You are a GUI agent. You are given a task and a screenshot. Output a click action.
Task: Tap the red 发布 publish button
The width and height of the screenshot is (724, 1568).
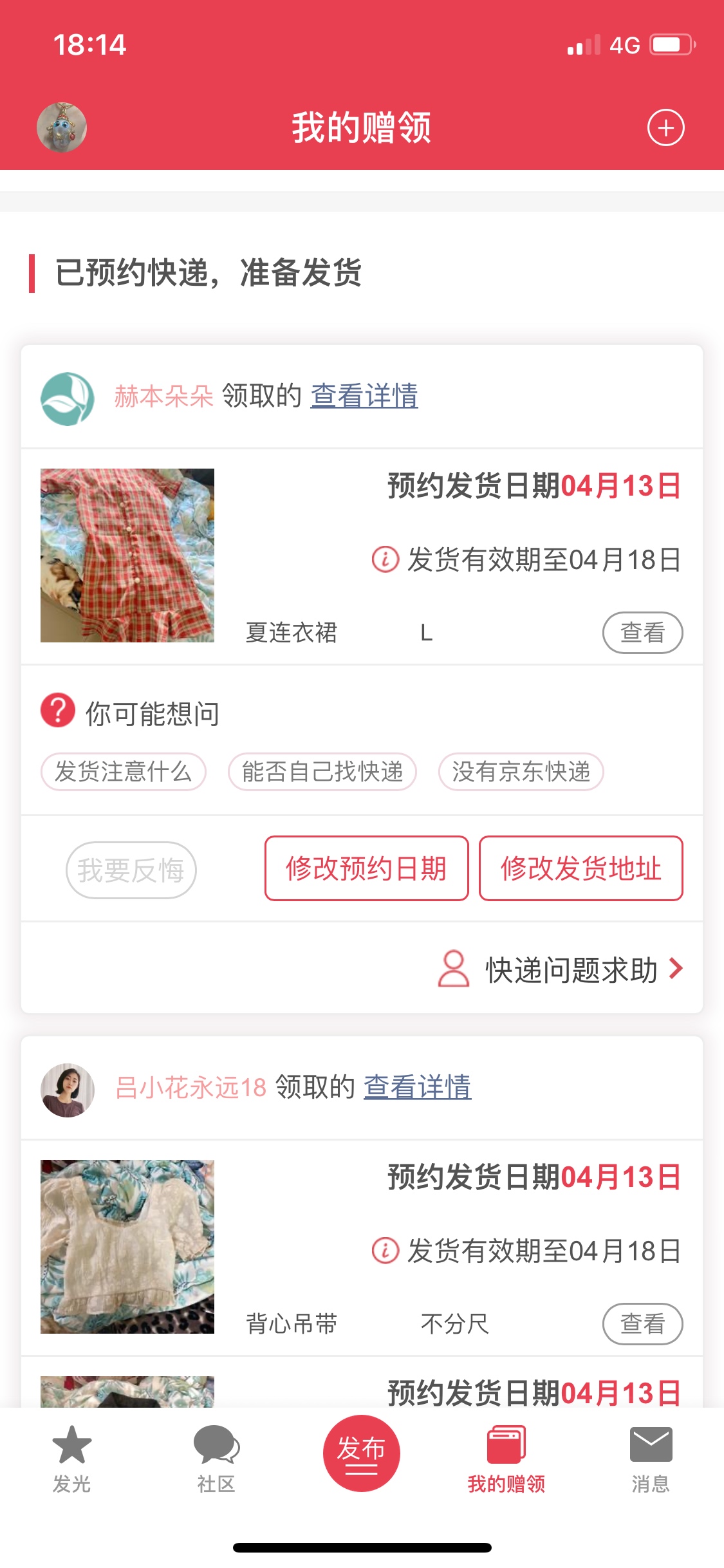coord(361,1453)
